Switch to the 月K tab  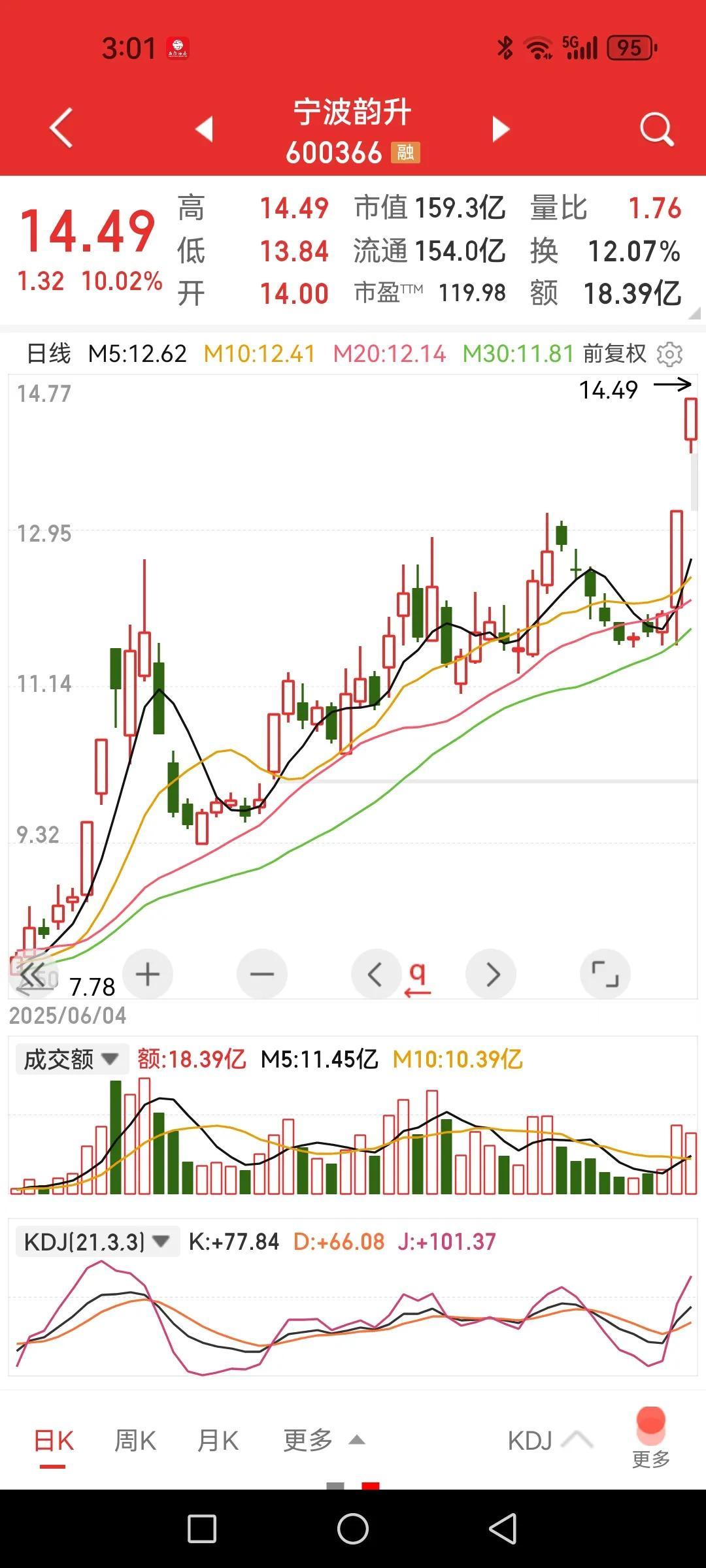coord(218,1441)
